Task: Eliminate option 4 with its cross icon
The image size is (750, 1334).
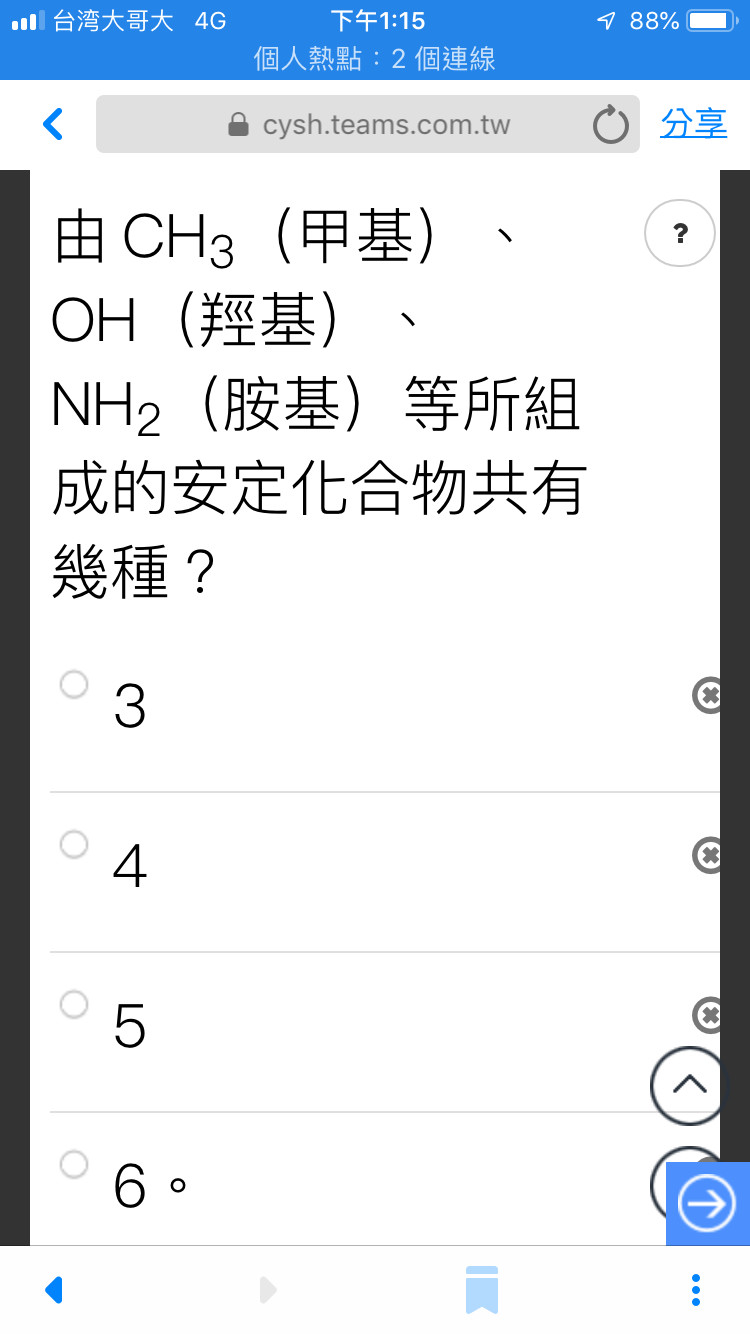Action: point(707,855)
